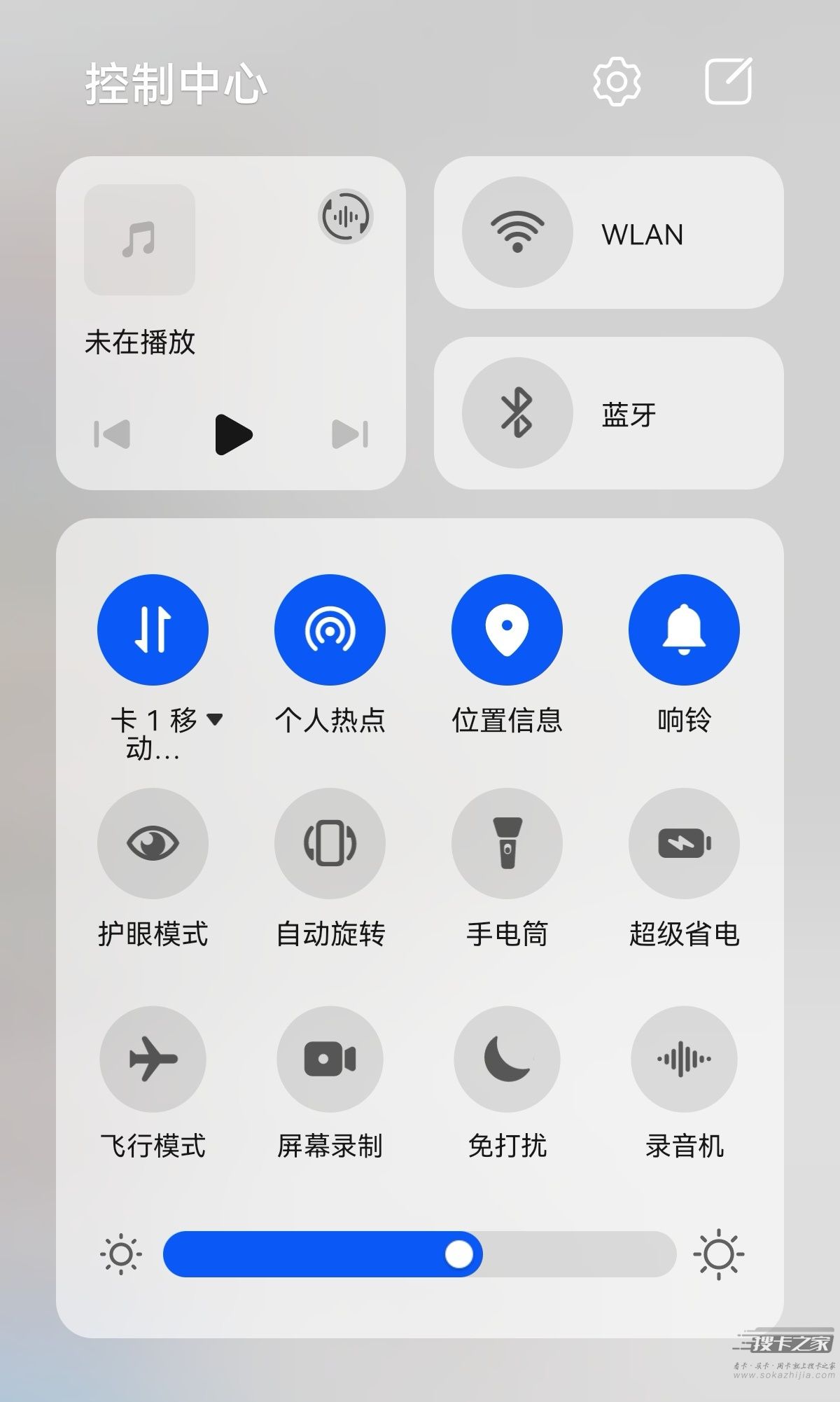The image size is (840, 1402).
Task: Enable eye comfort mode (护眼模式)
Action: click(x=153, y=842)
